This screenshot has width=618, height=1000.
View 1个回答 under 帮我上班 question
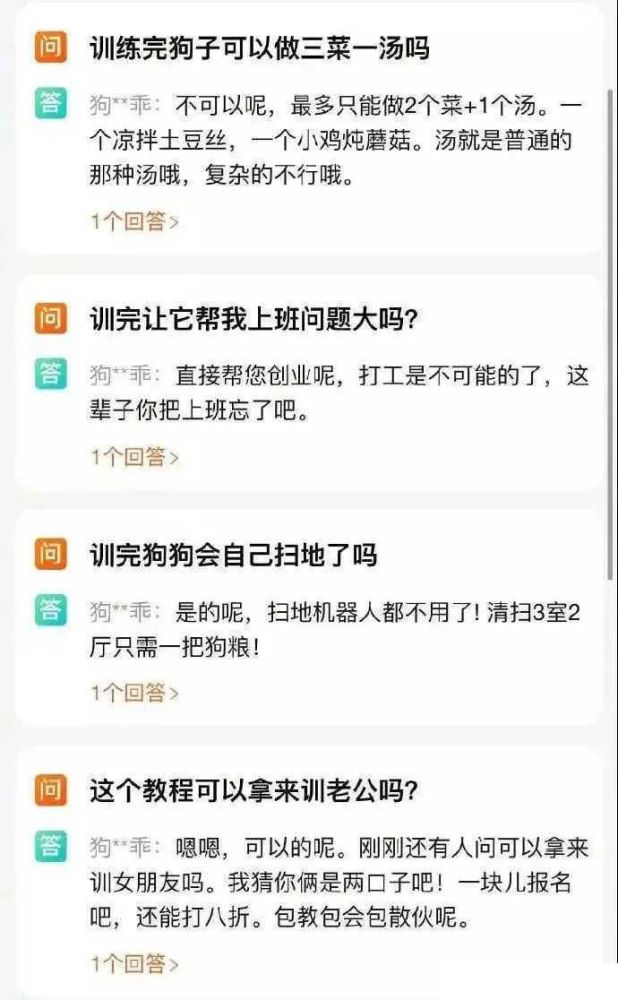[135, 458]
